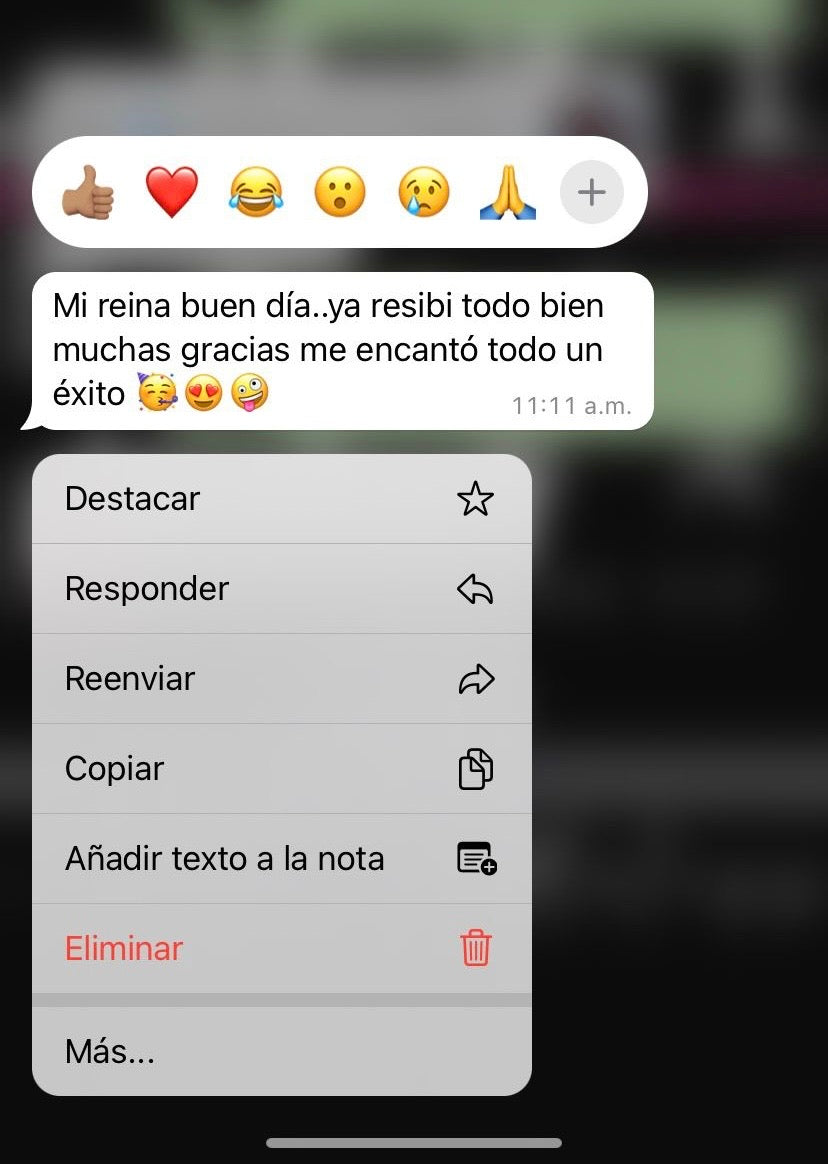React with the surprised face emoji
This screenshot has height=1164, width=828.
(340, 192)
